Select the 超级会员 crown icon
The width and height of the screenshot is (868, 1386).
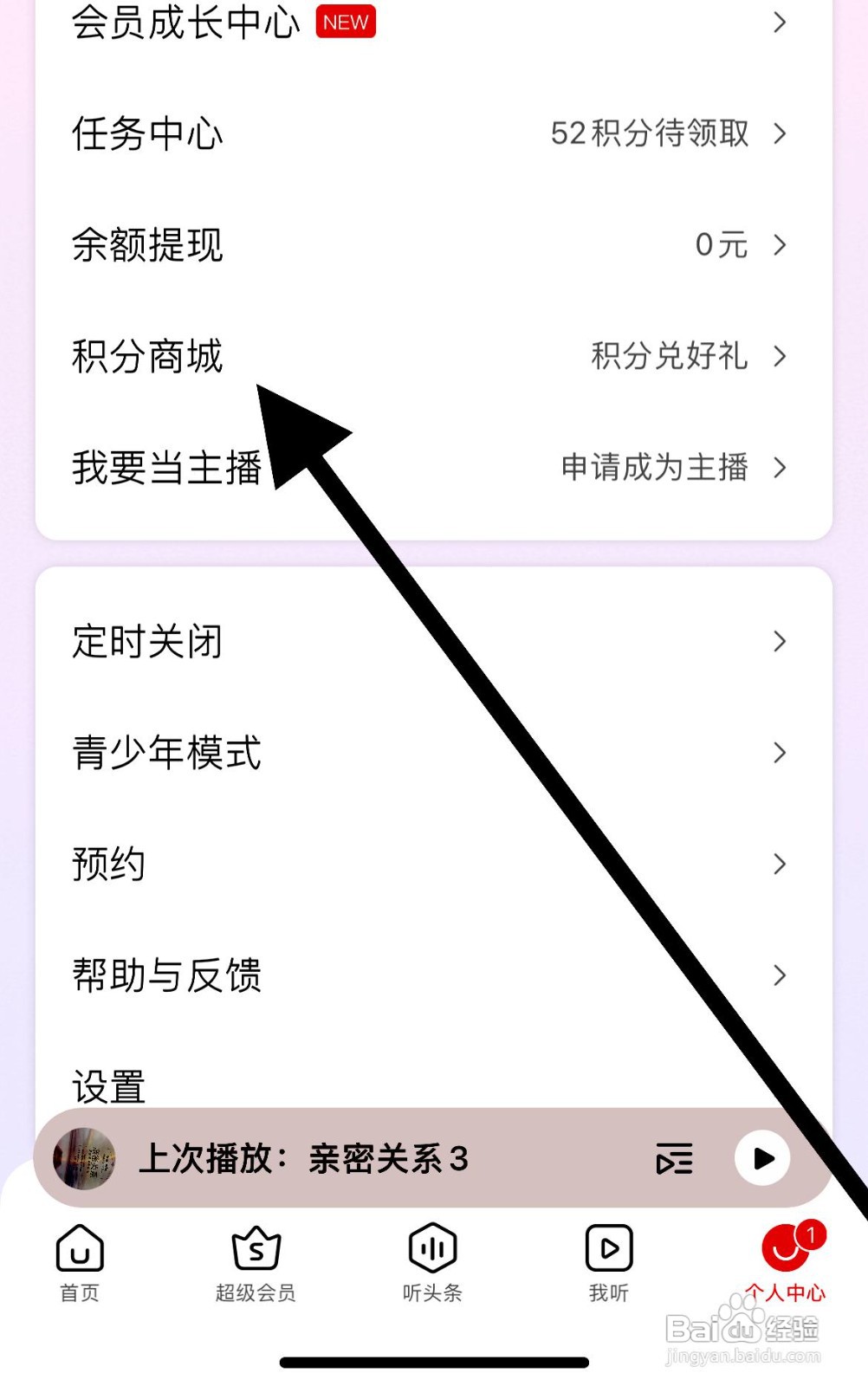[256, 1247]
